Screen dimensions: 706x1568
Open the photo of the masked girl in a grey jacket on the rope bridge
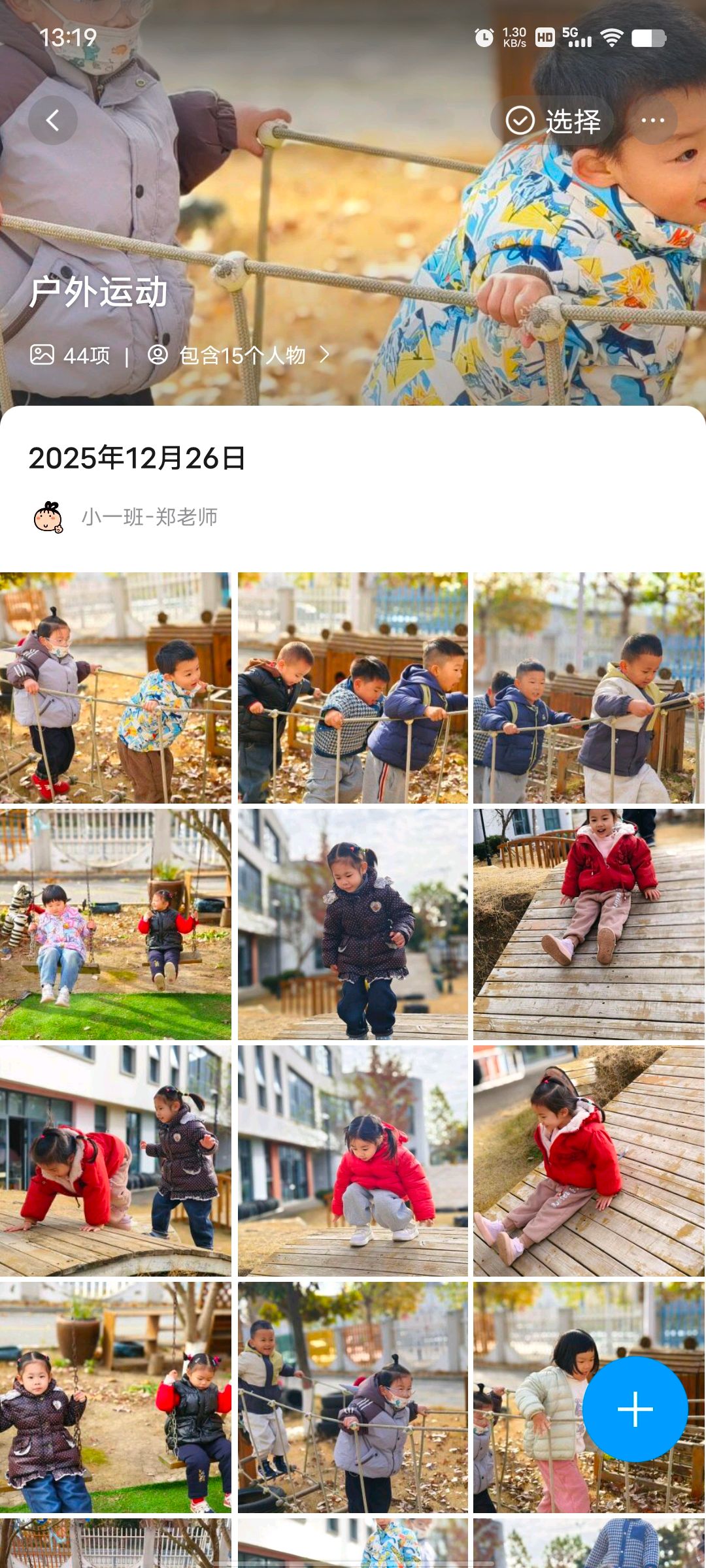(353, 1397)
